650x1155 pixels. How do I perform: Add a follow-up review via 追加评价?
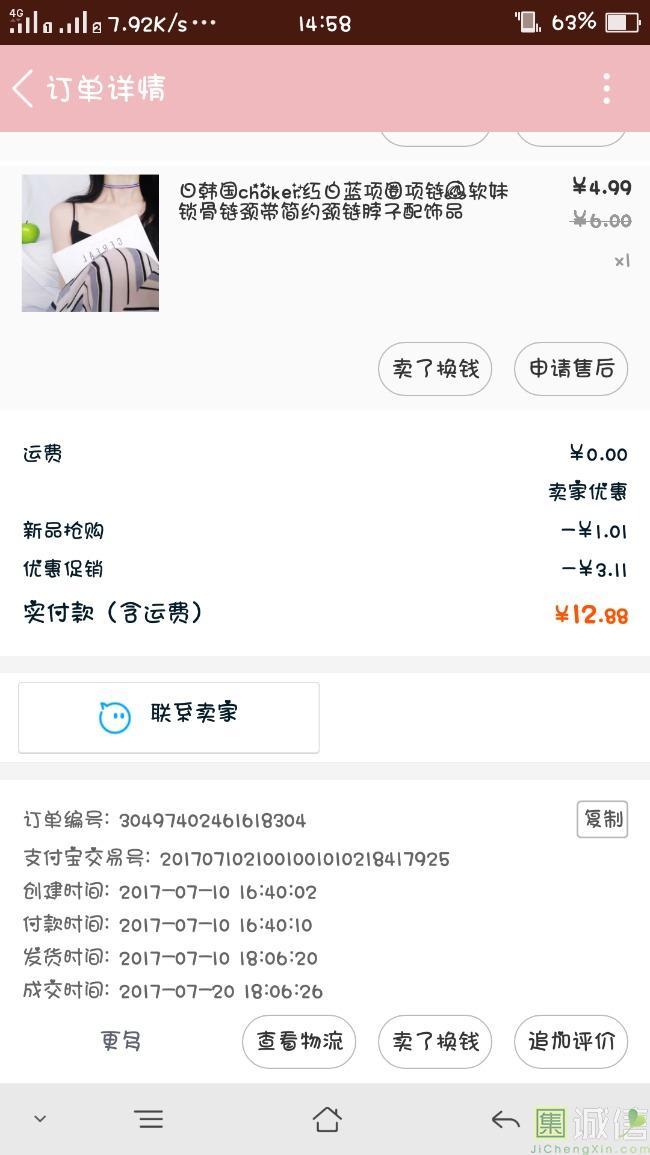(571, 1041)
